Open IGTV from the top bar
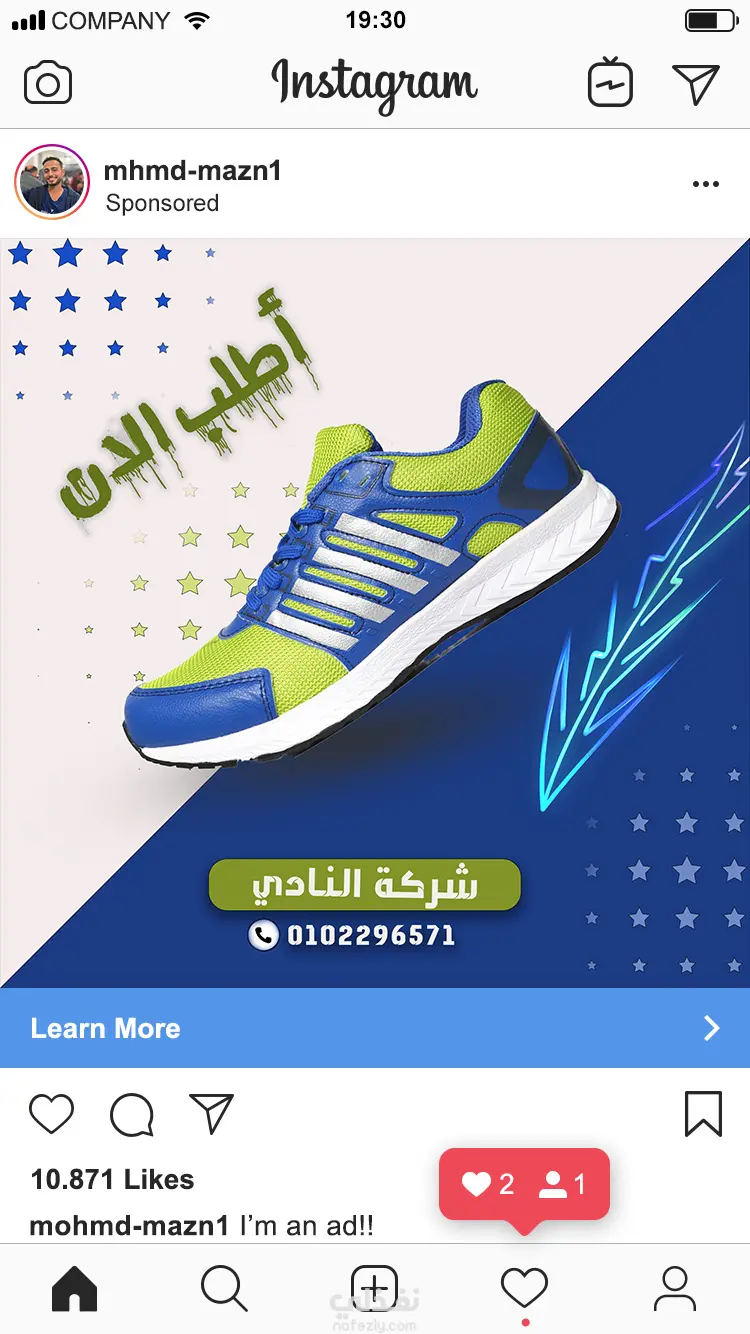The image size is (750, 1334). coord(610,83)
